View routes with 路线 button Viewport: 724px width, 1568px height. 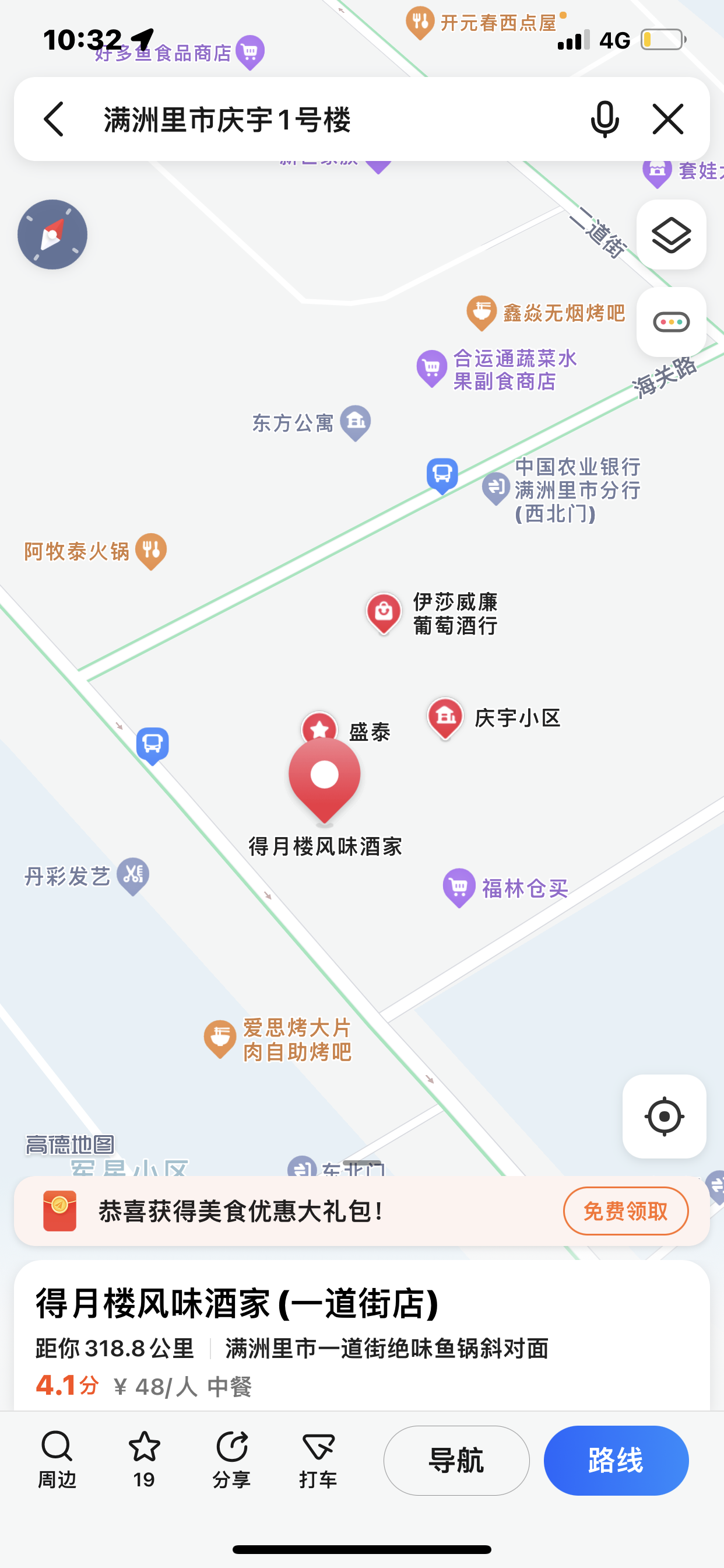(x=616, y=1460)
